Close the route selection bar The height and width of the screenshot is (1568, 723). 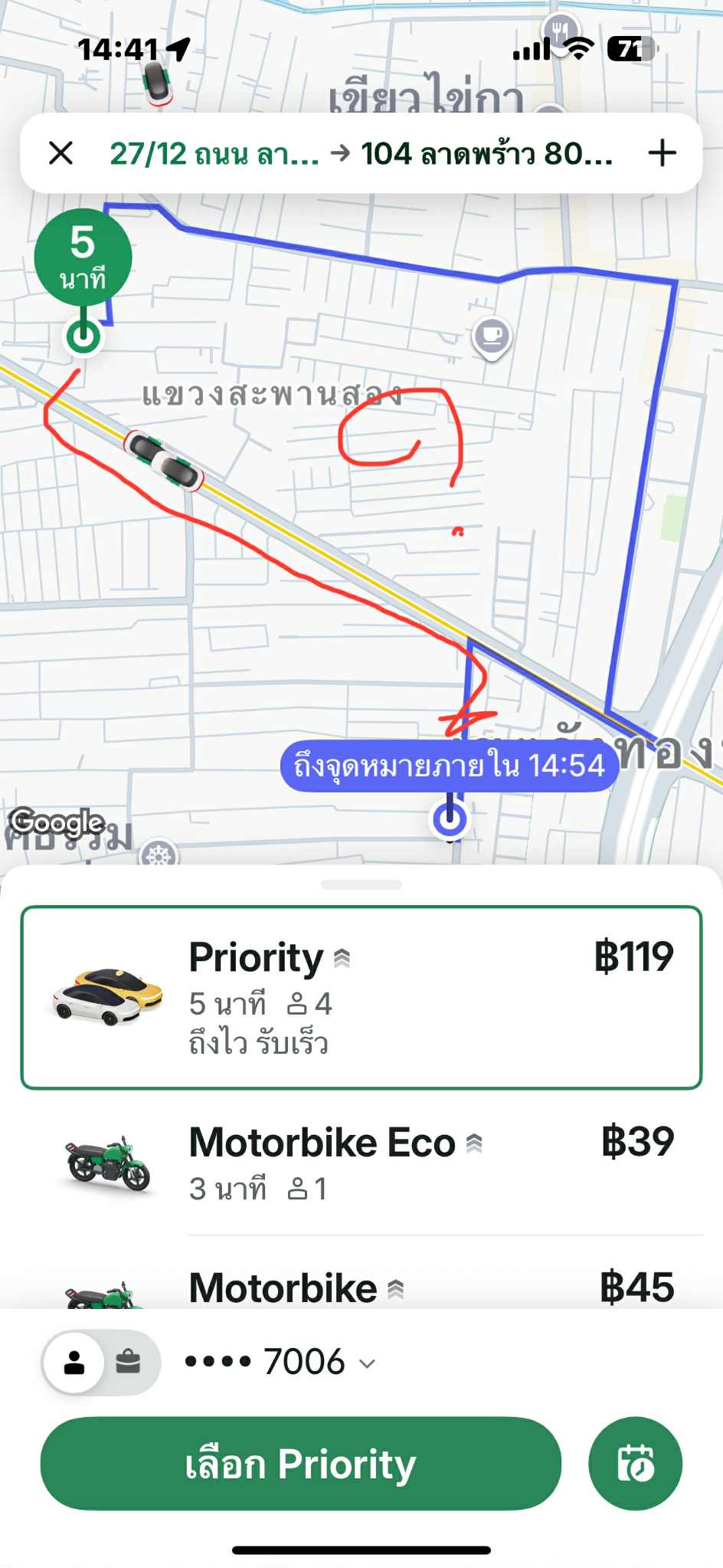(61, 153)
